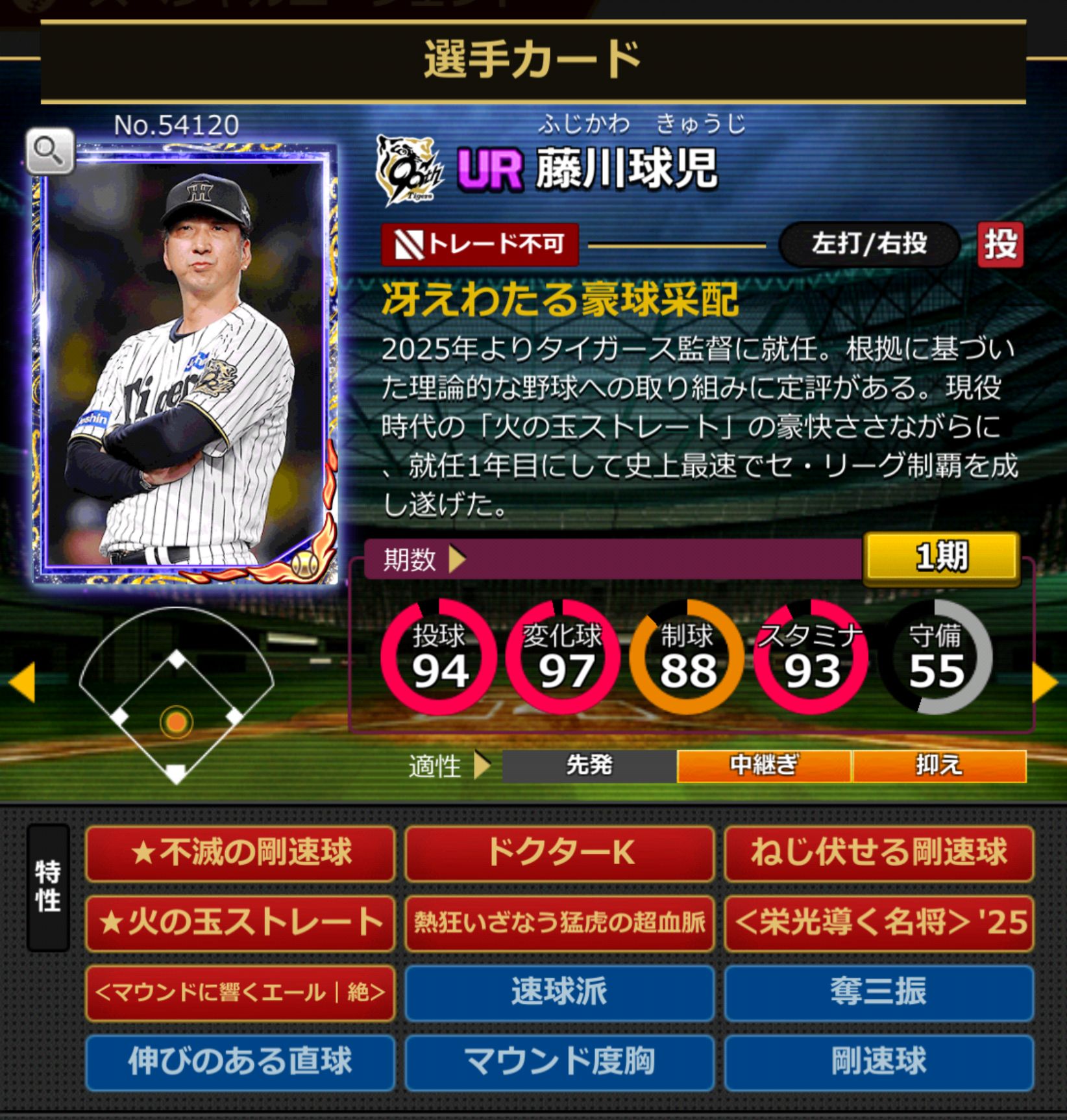
Task: Go to the previous card with left arrow
Action: click(x=21, y=682)
